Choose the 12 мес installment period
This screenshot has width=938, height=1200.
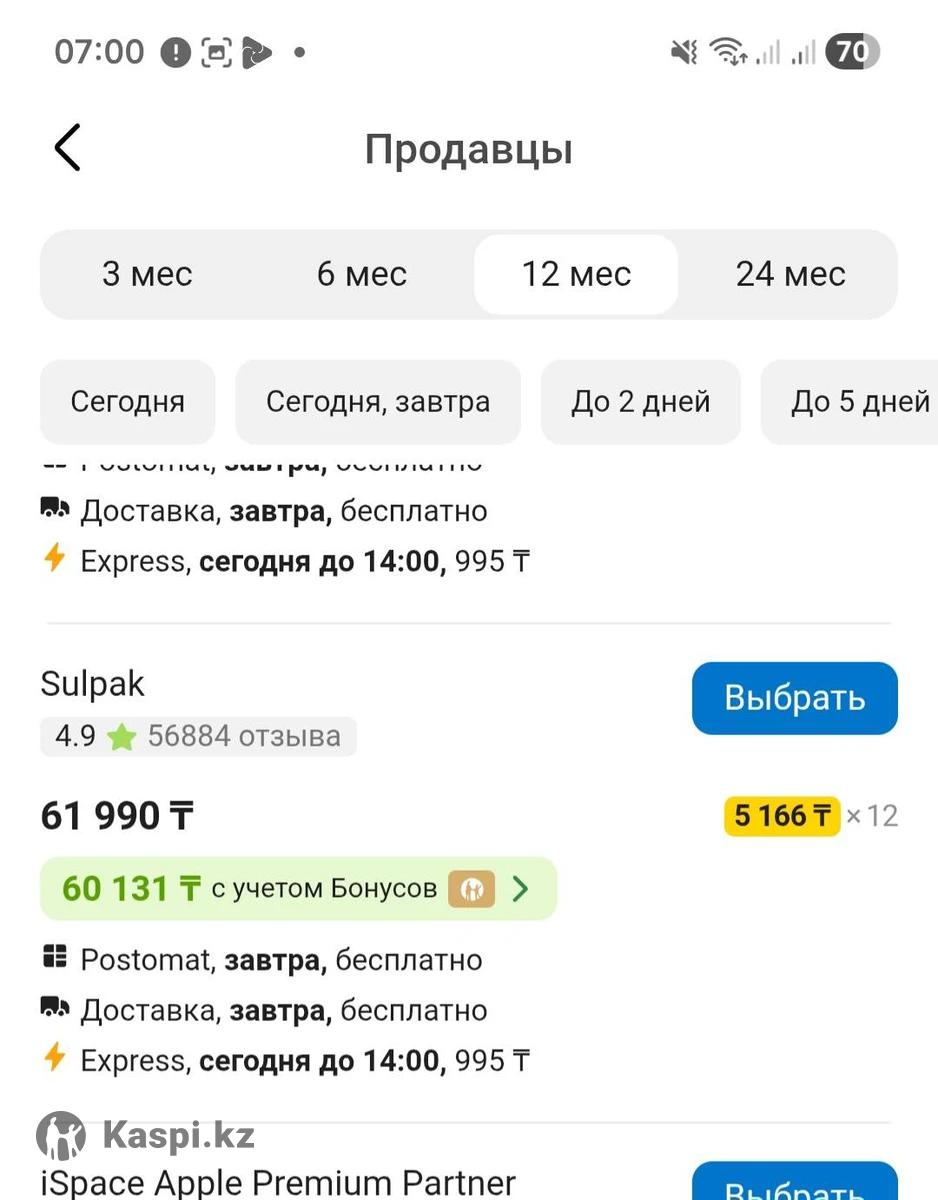point(576,274)
